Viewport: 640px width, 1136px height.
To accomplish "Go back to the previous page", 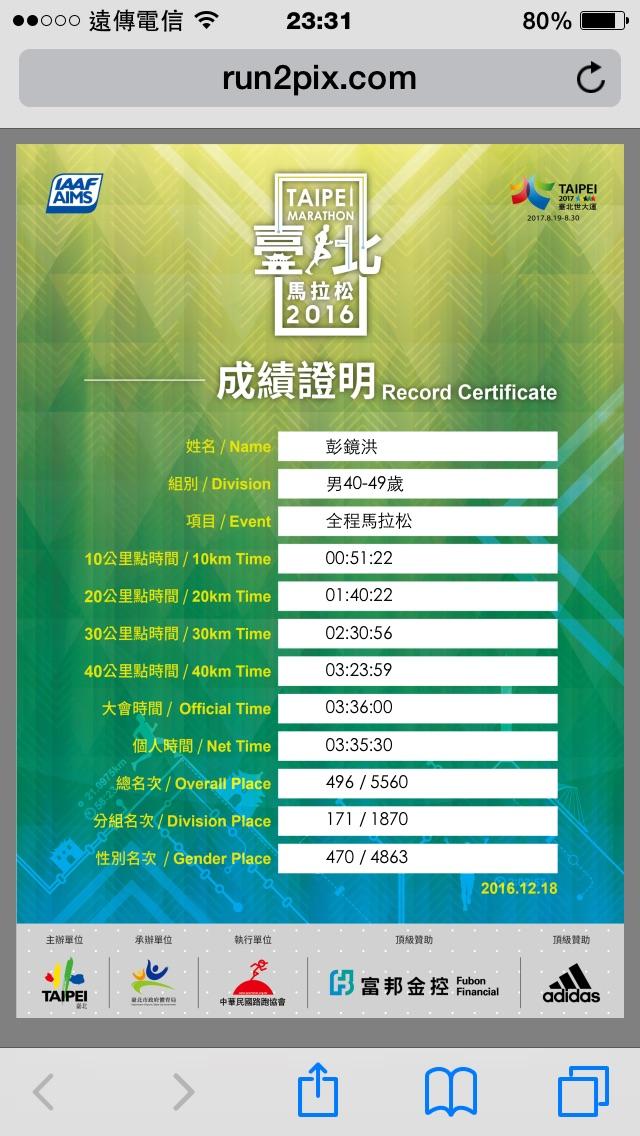I will (x=44, y=1091).
